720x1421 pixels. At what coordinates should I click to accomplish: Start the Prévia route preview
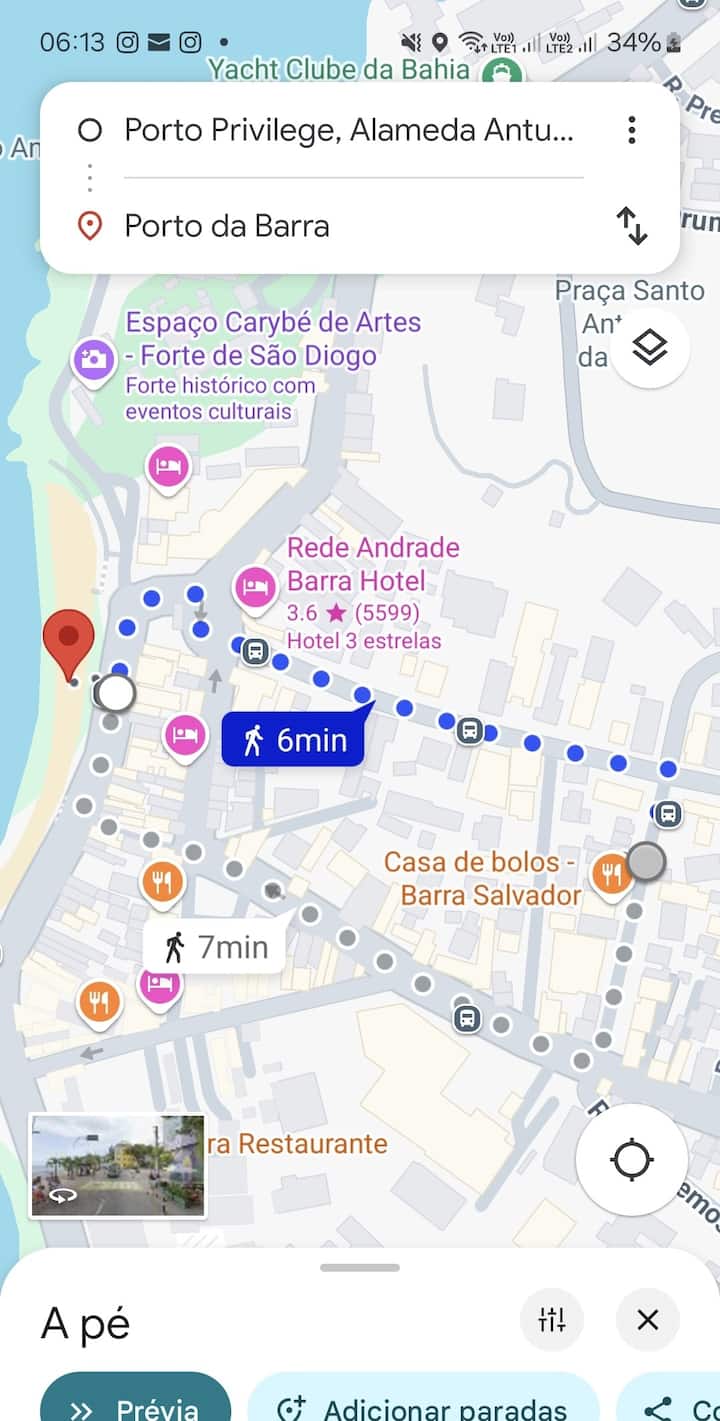pyautogui.click(x=135, y=1405)
